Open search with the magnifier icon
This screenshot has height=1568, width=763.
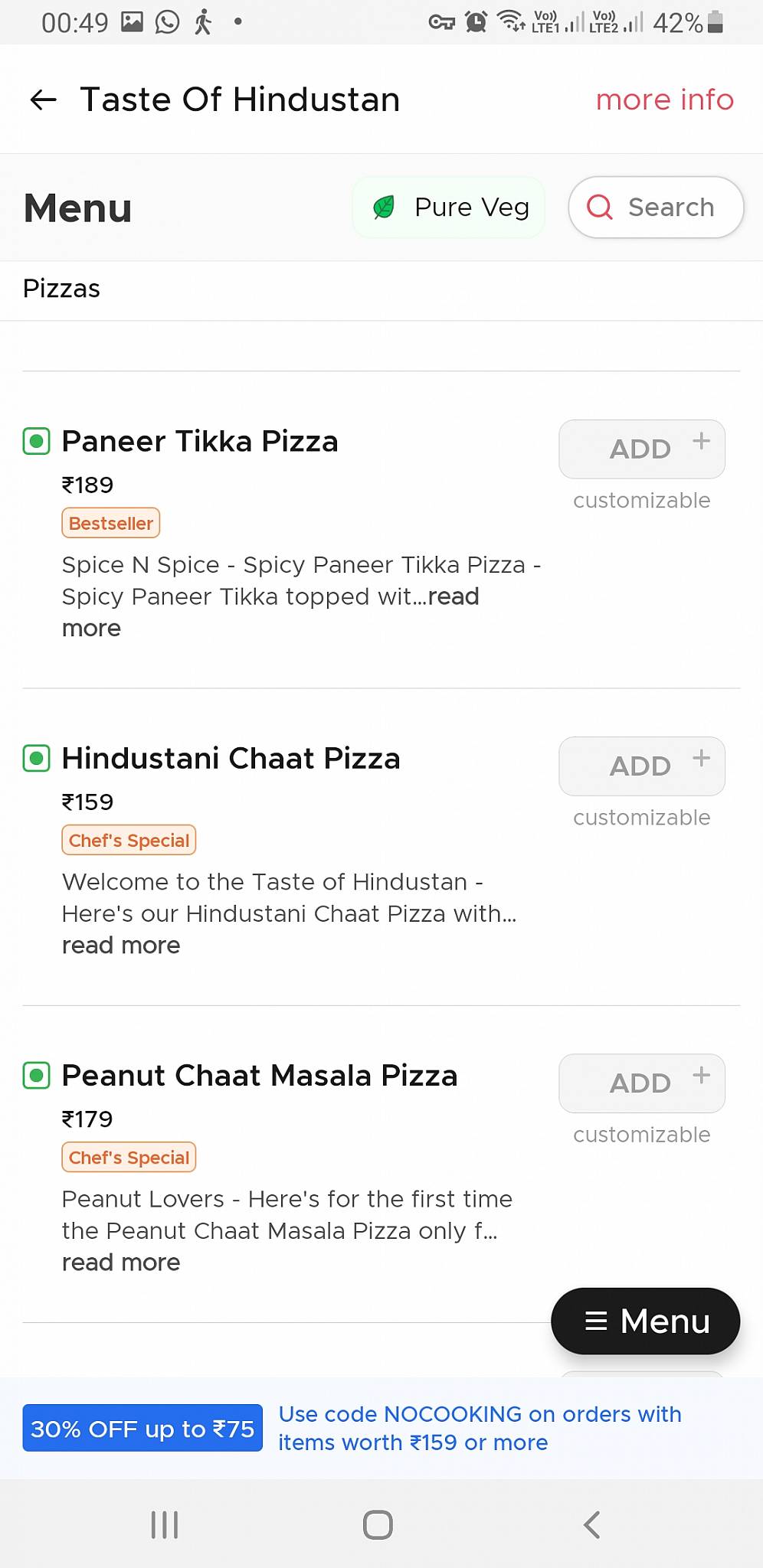600,207
